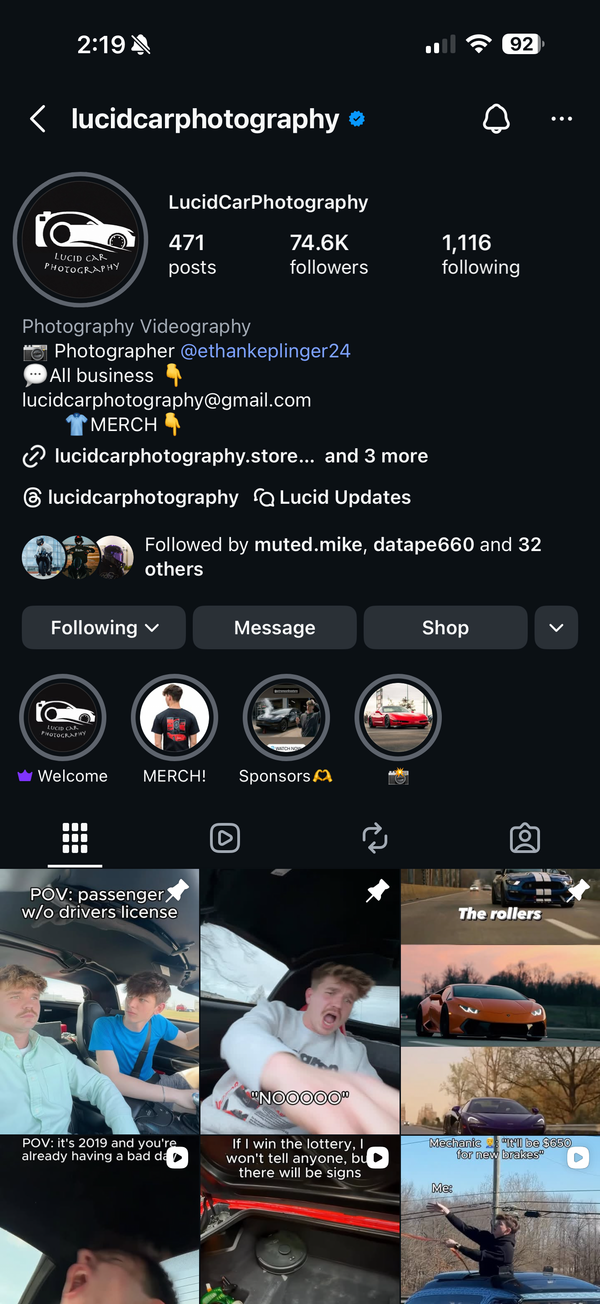Open the lucidcarphotography.store link

(185, 456)
